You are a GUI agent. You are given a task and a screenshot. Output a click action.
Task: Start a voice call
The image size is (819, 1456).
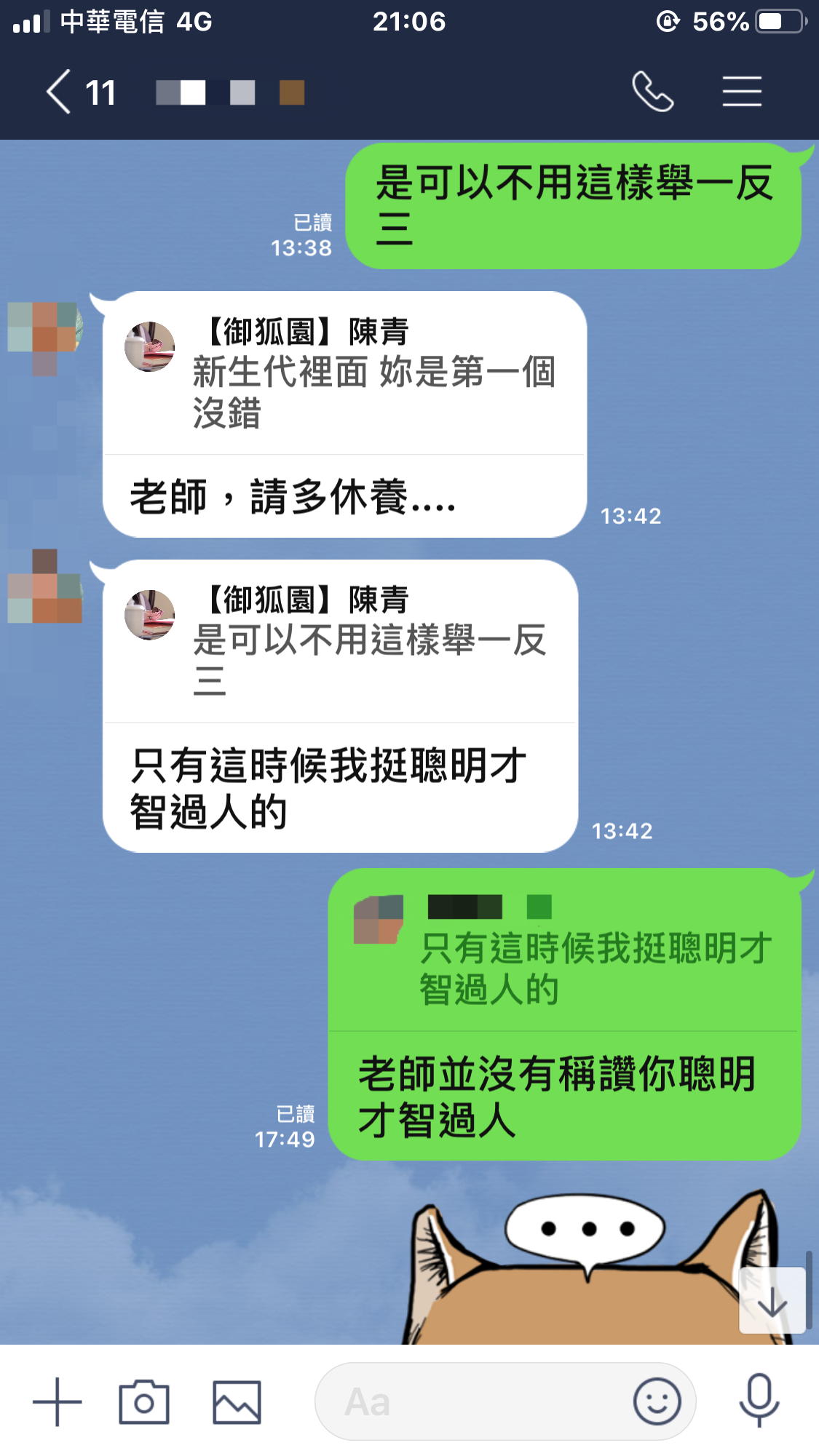tap(652, 92)
